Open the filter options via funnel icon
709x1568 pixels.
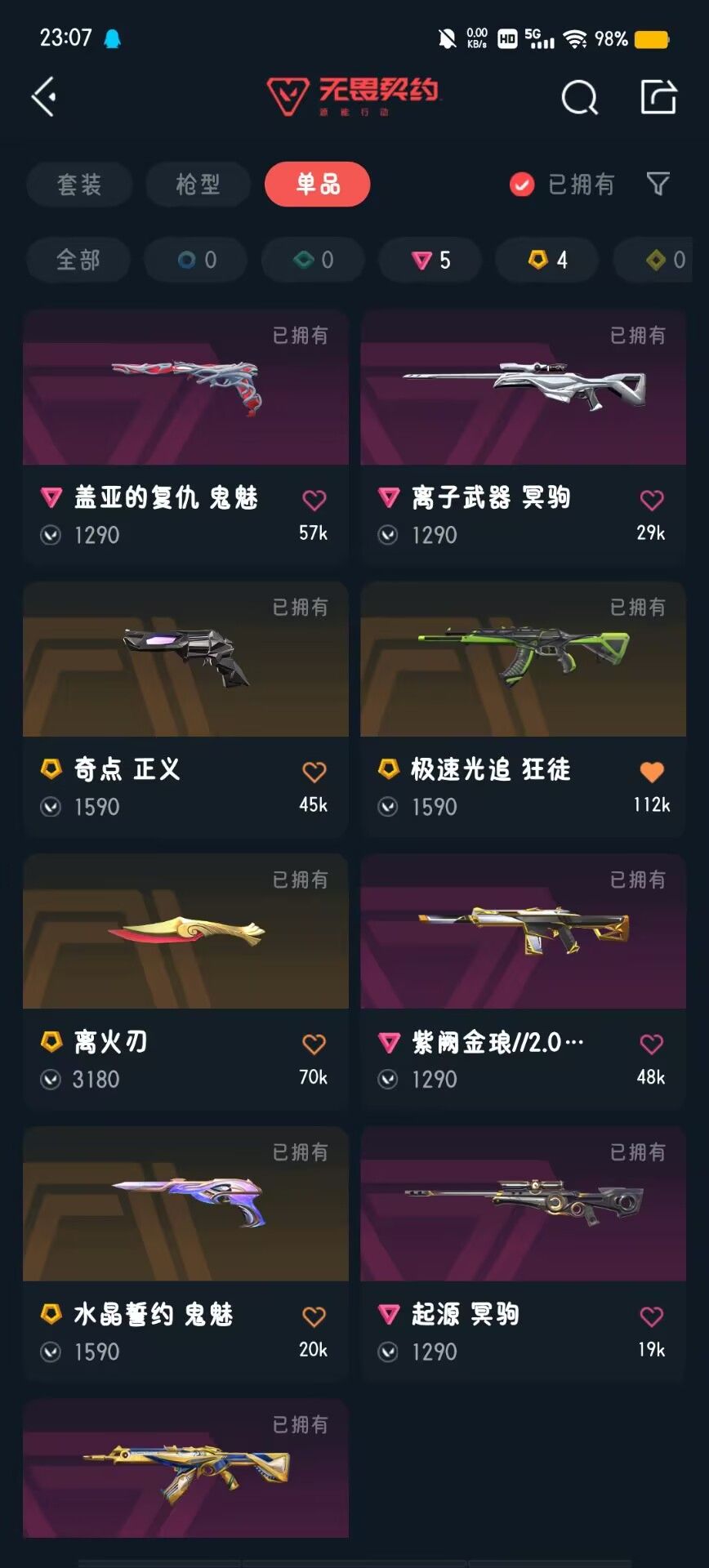tap(658, 185)
